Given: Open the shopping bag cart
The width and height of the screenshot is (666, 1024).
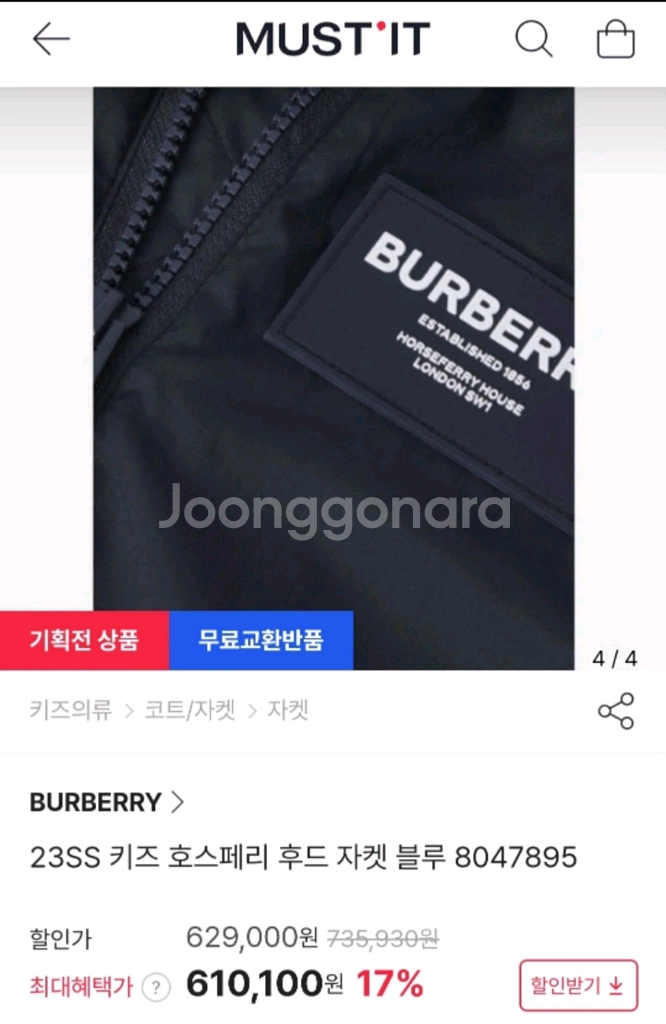Looking at the screenshot, I should click(616, 39).
